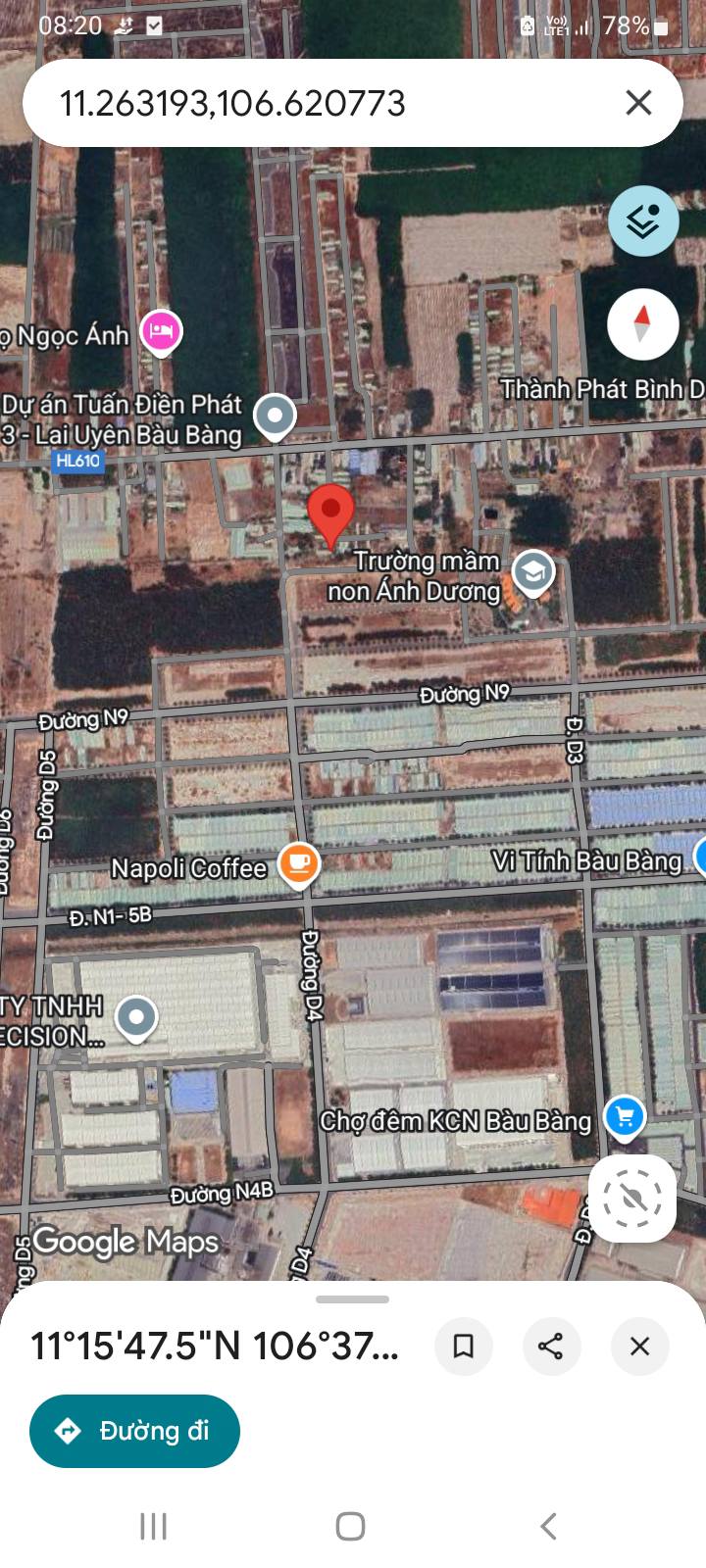The width and height of the screenshot is (706, 1568).
Task: View Trường mầm non Ánh Dương school marker
Action: coord(533,572)
